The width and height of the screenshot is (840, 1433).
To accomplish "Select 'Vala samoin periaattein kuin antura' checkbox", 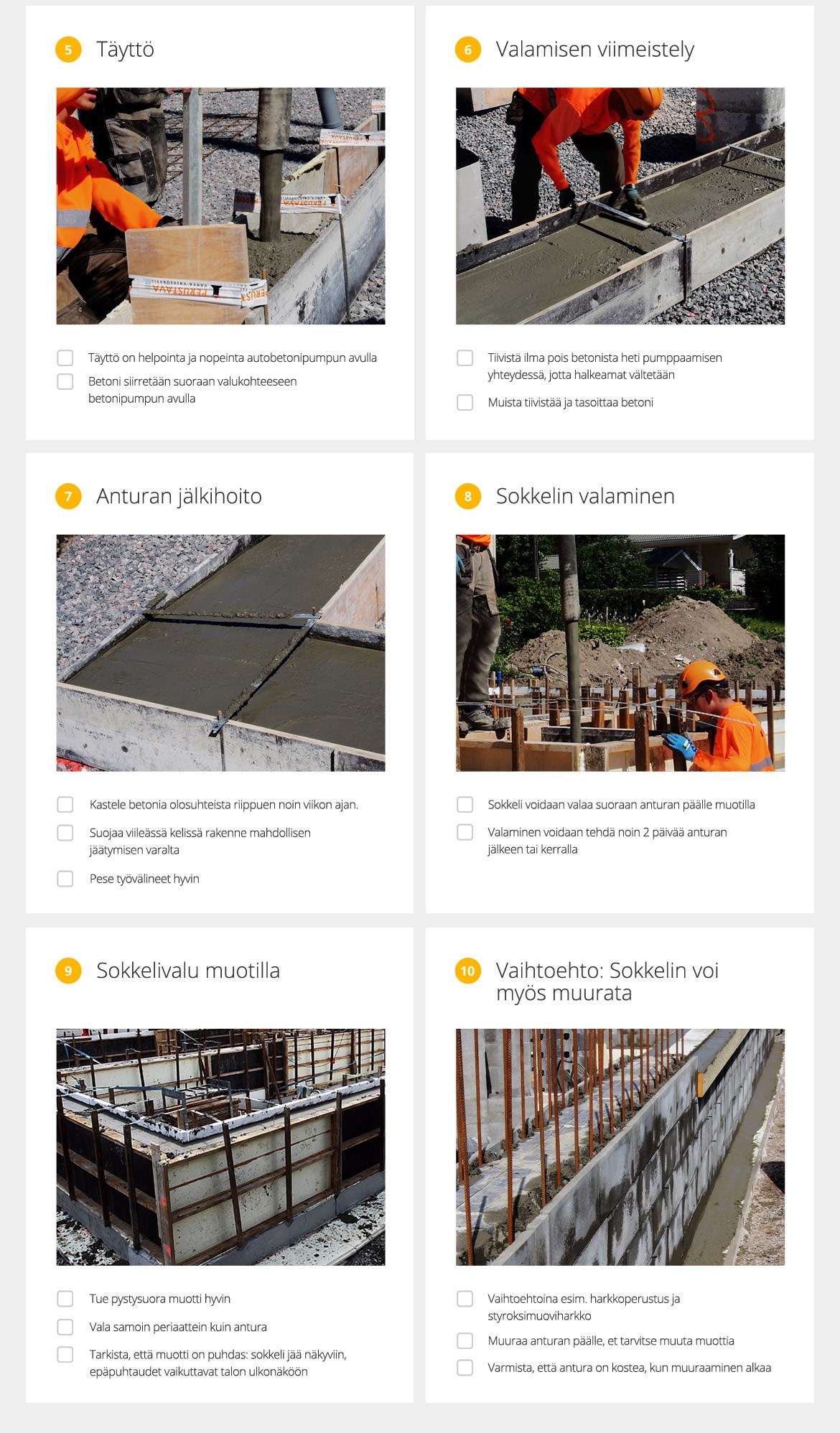I will coord(65,1327).
